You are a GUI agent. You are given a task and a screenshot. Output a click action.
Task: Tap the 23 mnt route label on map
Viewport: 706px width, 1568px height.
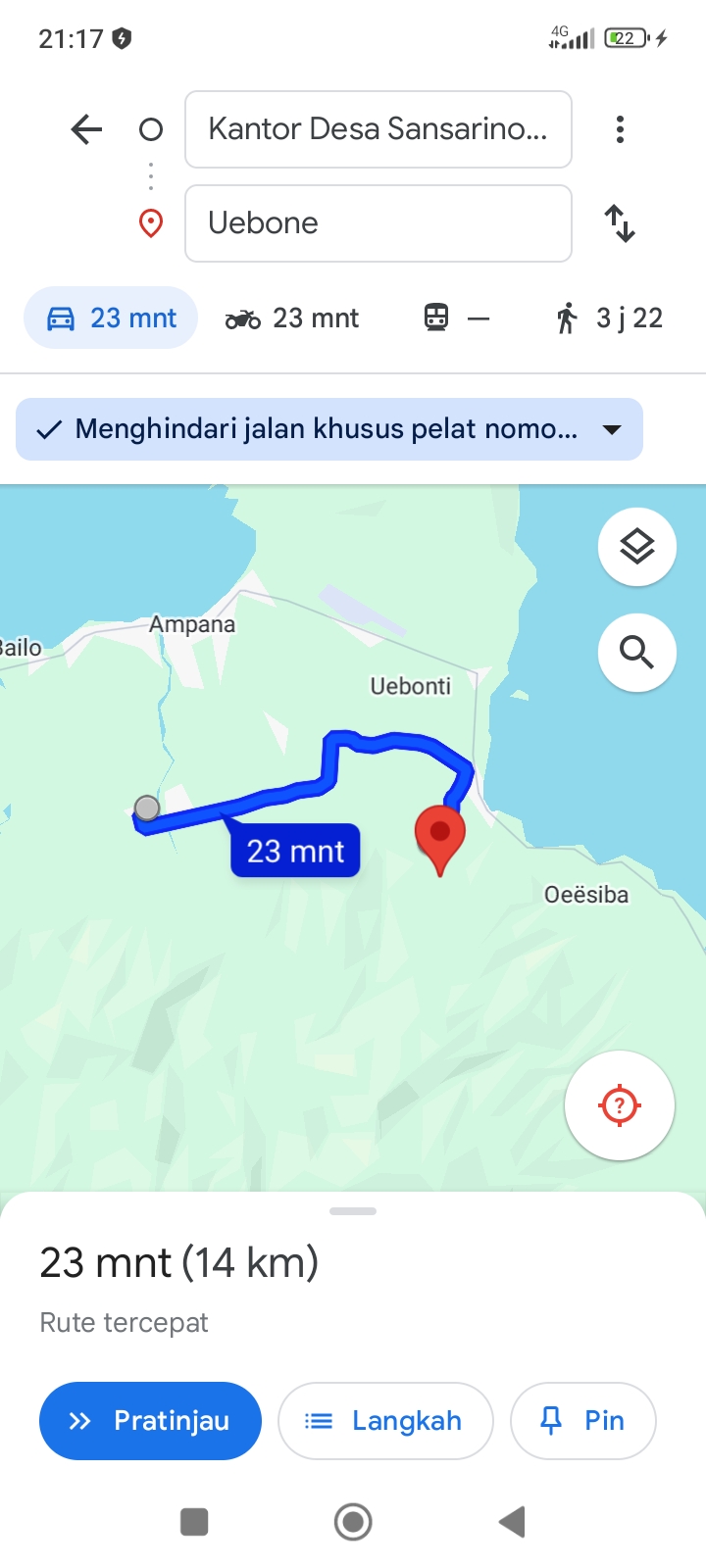295,851
